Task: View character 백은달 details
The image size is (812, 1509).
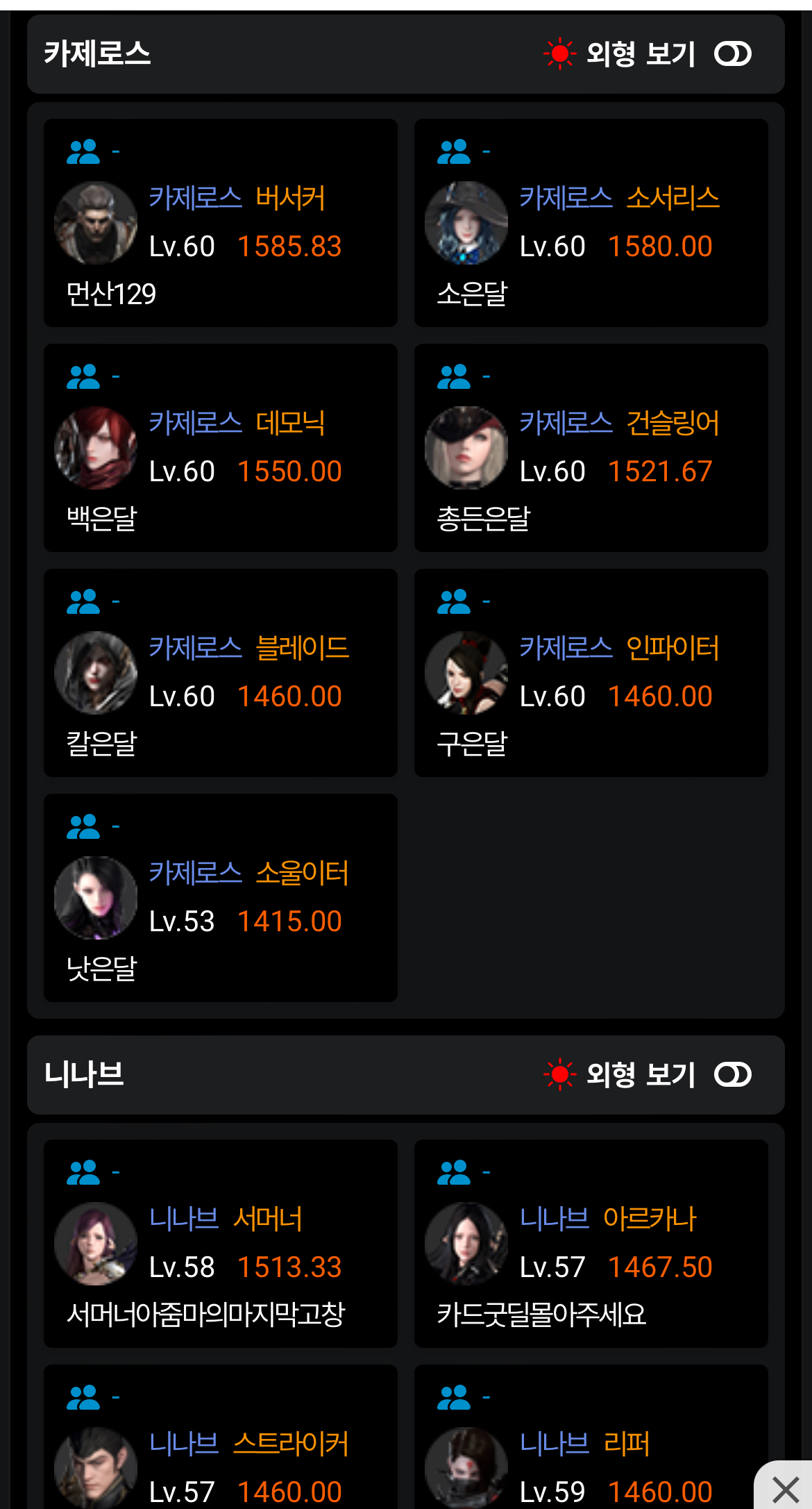Action: [x=221, y=448]
